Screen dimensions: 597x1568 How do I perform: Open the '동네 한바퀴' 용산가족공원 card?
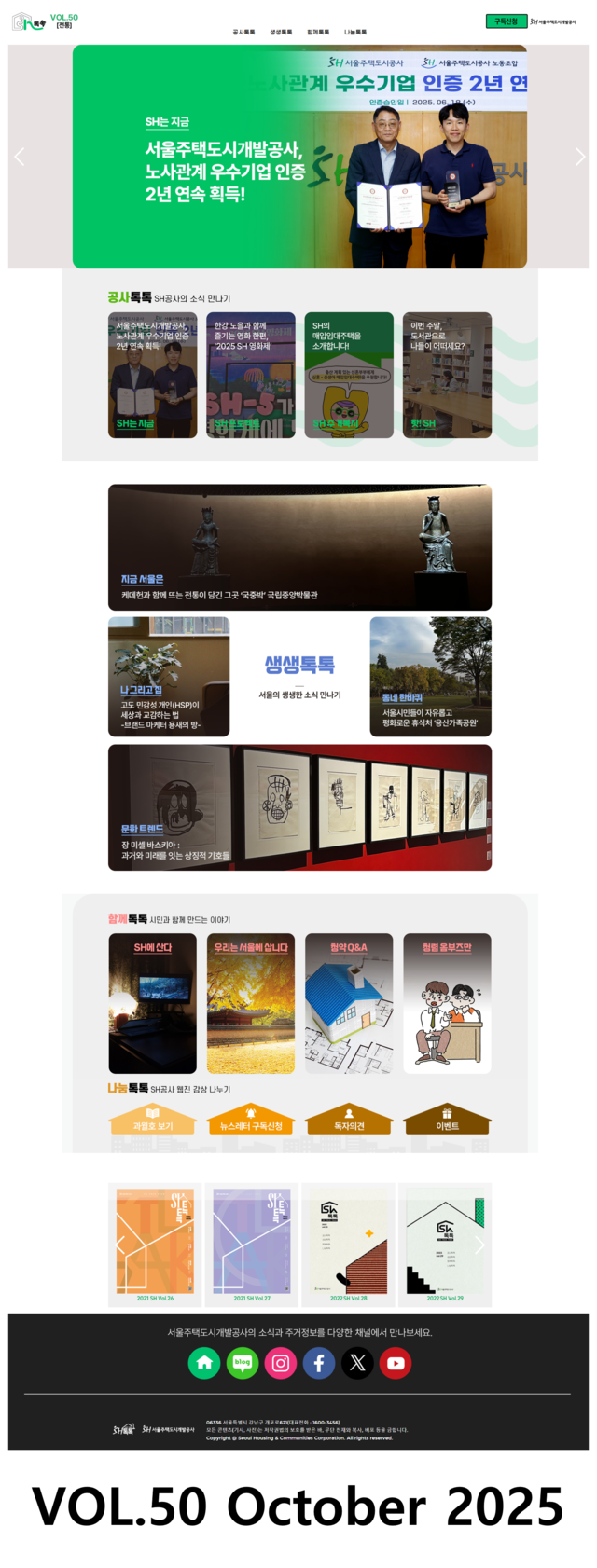pyautogui.click(x=431, y=677)
